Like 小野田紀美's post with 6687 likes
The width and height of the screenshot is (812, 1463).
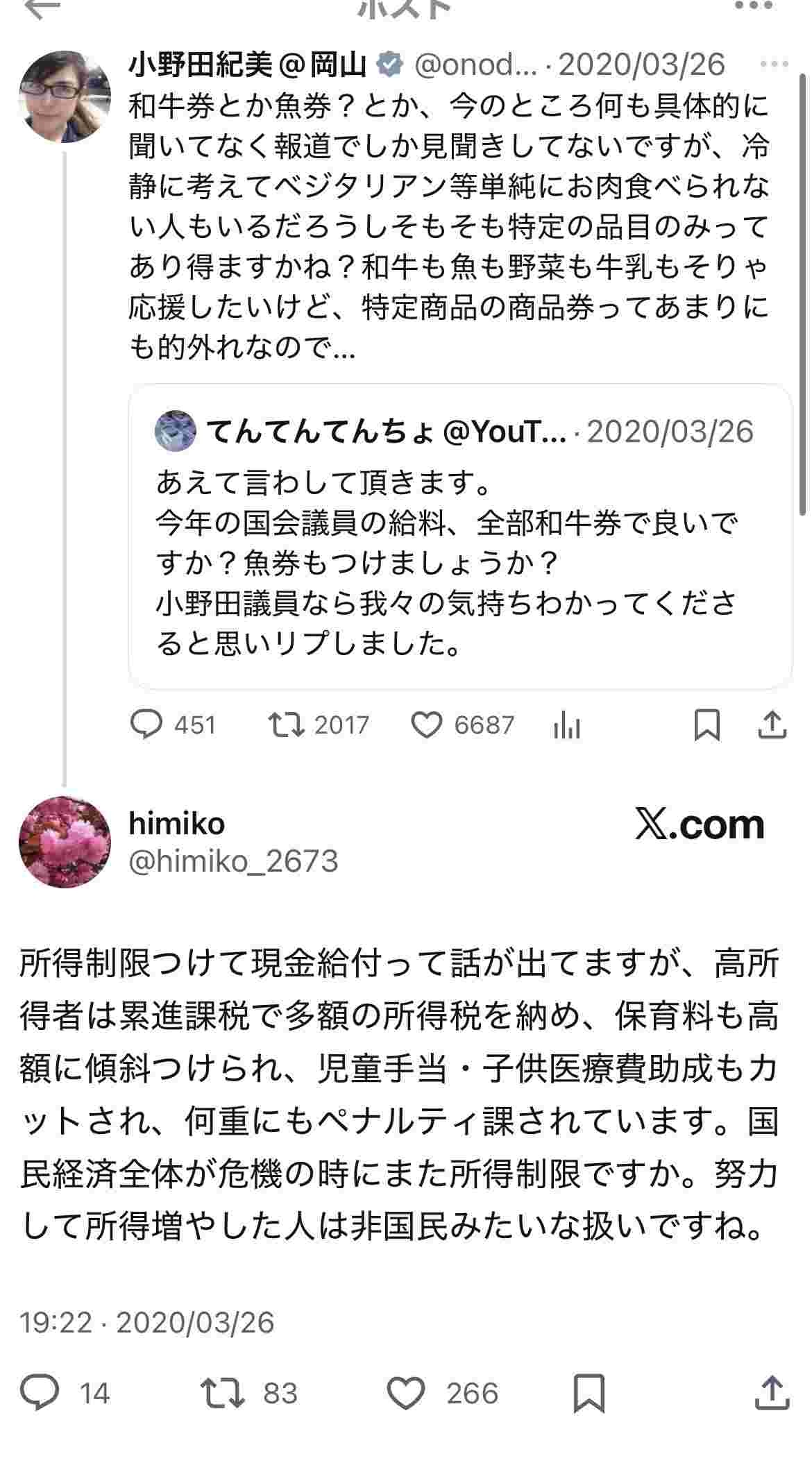(x=426, y=725)
